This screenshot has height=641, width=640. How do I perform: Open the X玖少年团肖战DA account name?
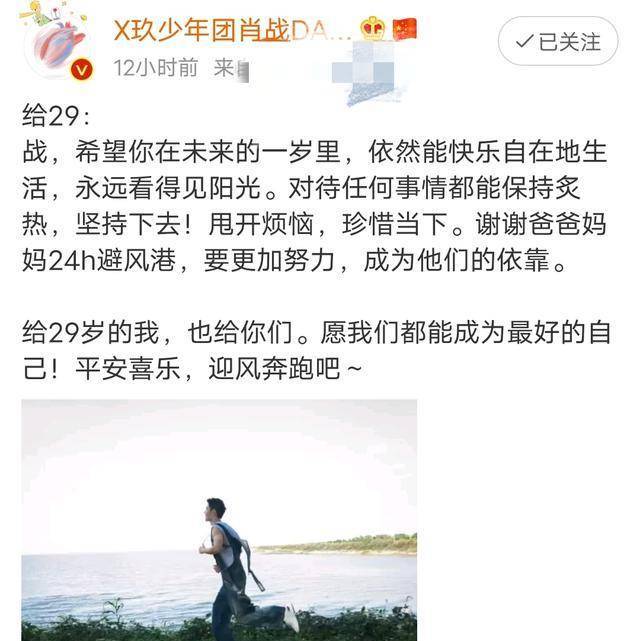click(x=230, y=30)
